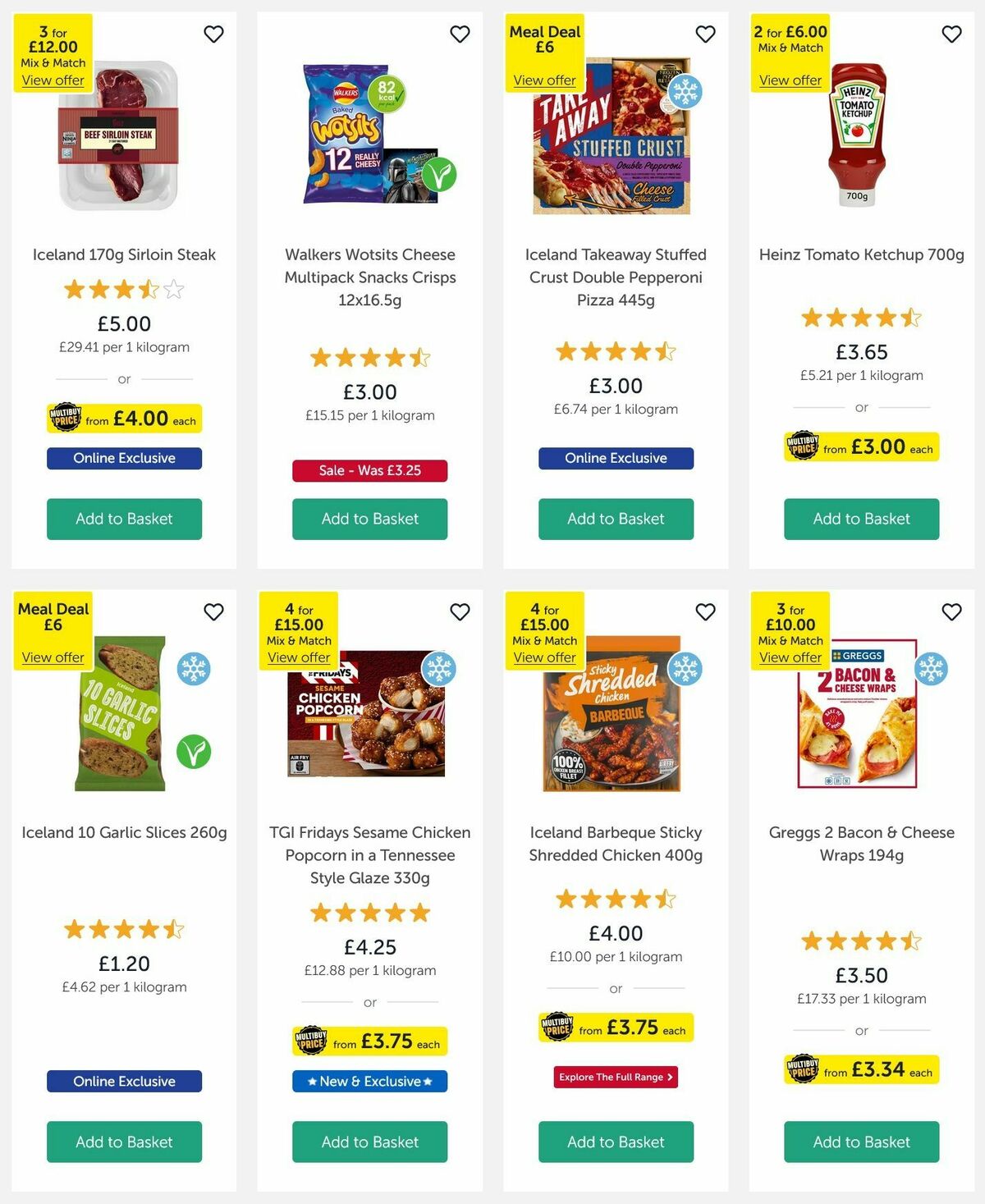The image size is (985, 1204).
Task: Open the 4 for £15.00 offer on TGI Fridays
Action: (300, 657)
